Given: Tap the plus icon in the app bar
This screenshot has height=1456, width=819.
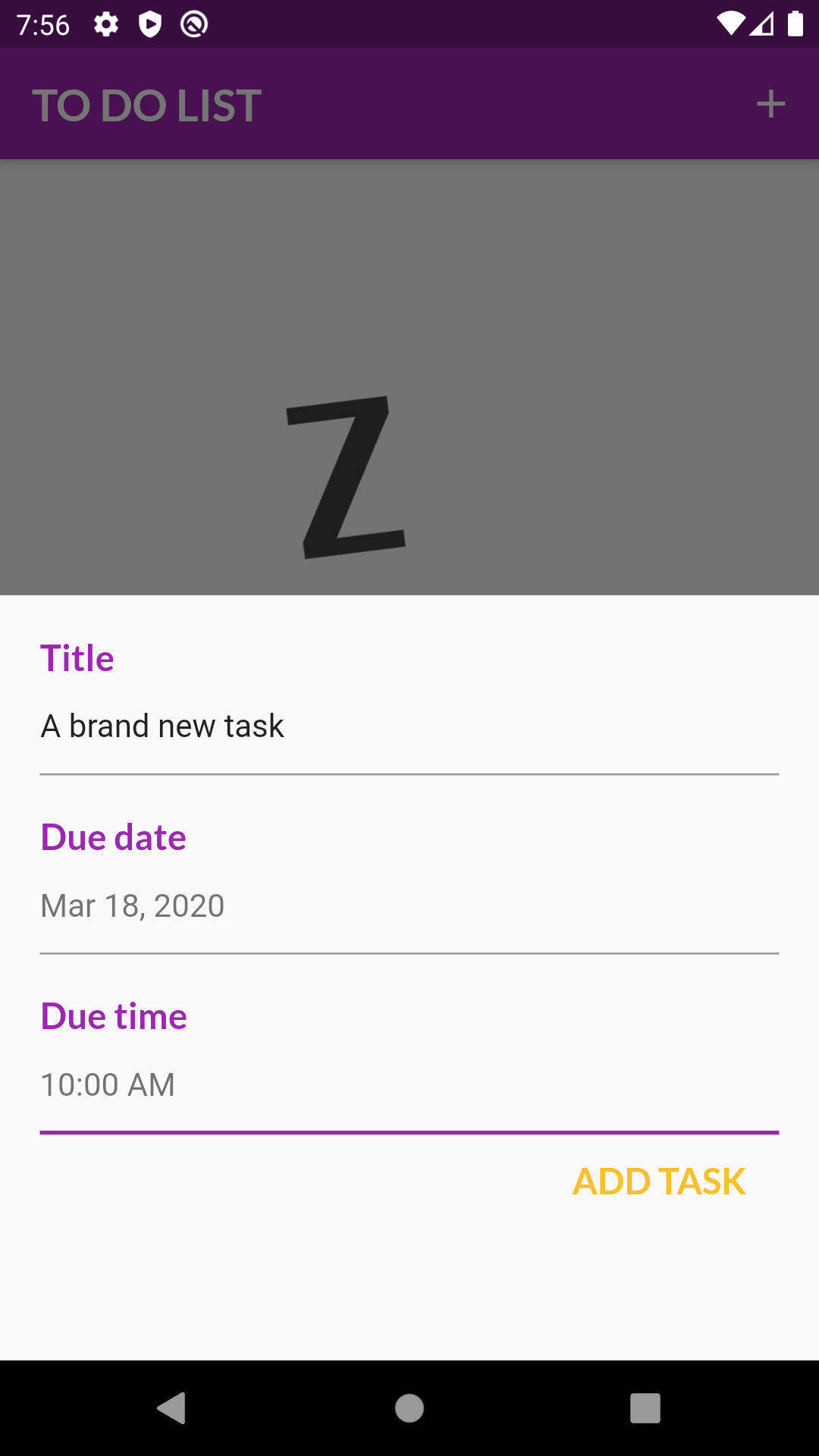Looking at the screenshot, I should click(x=770, y=104).
